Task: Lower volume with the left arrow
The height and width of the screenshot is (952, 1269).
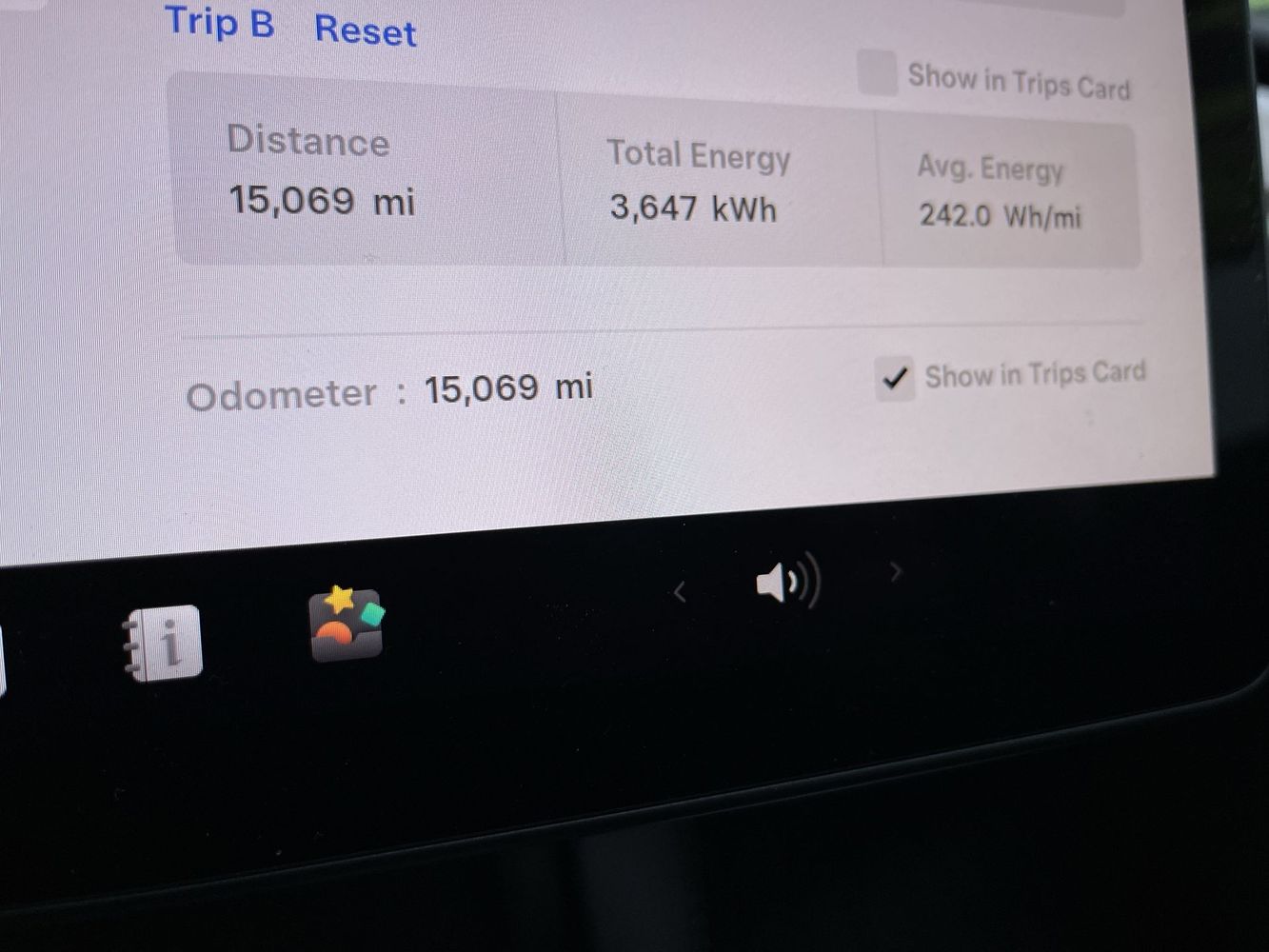Action: point(680,592)
